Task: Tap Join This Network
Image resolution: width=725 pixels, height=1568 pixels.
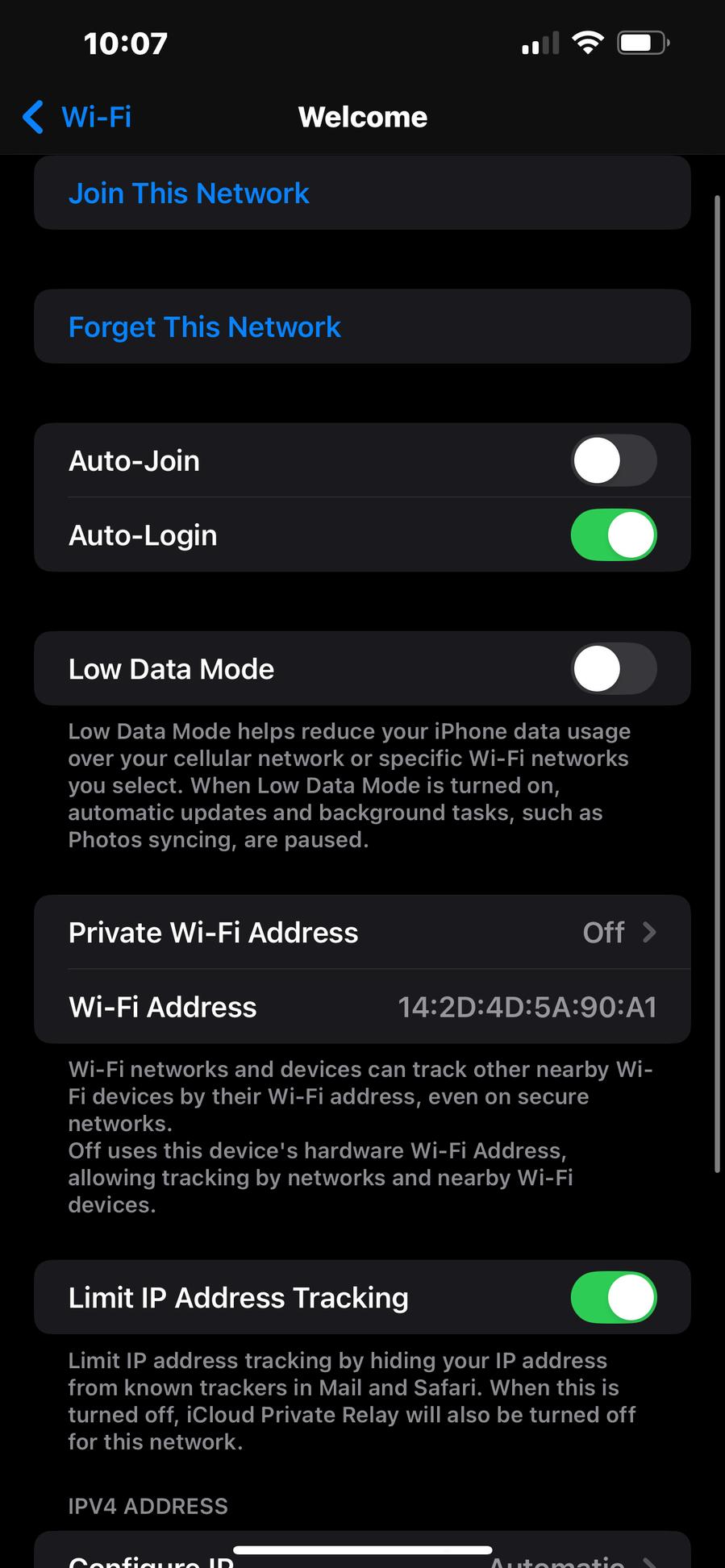Action: pos(189,193)
